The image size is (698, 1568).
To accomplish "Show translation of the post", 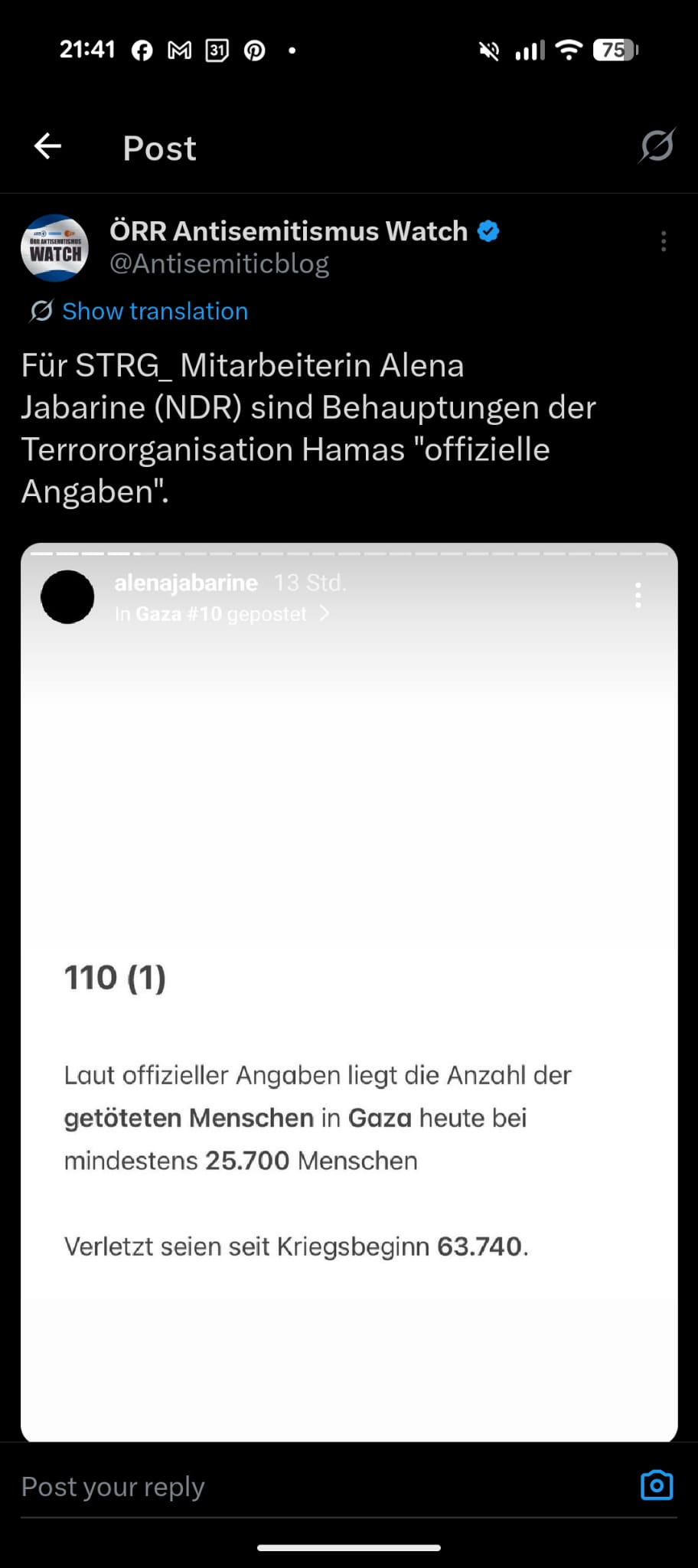I will point(155,312).
